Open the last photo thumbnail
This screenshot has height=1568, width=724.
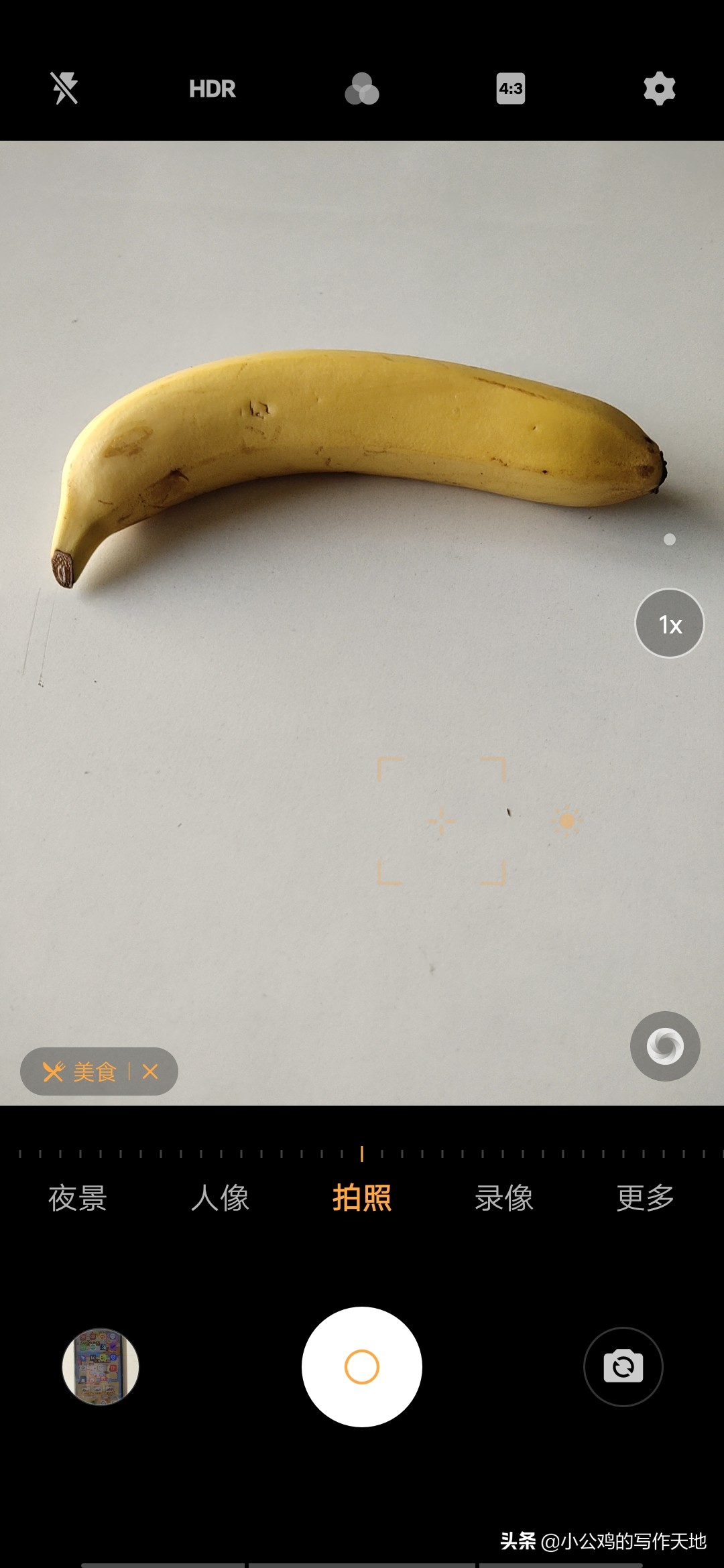coord(101,1366)
